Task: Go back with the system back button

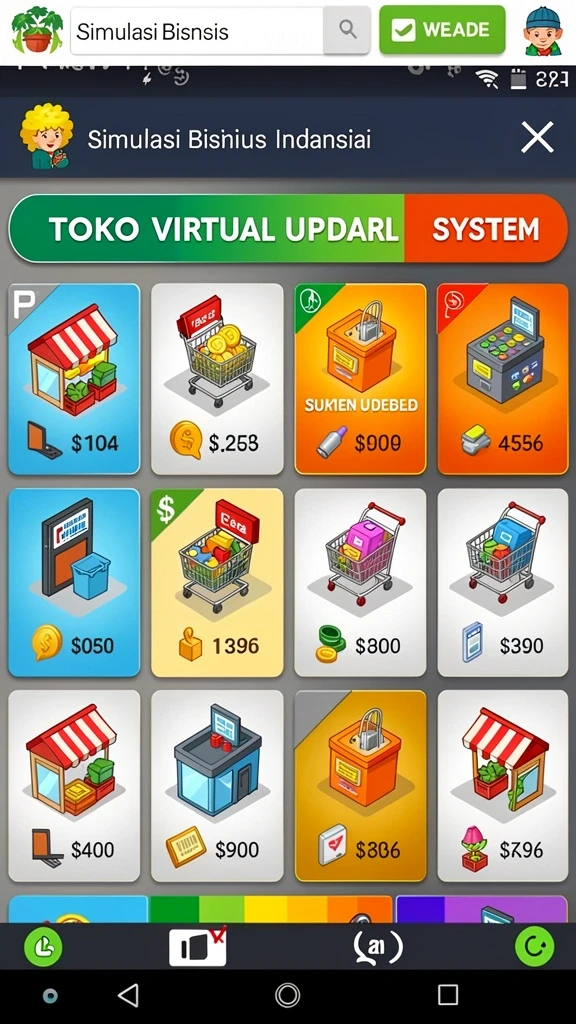Action: point(128,995)
